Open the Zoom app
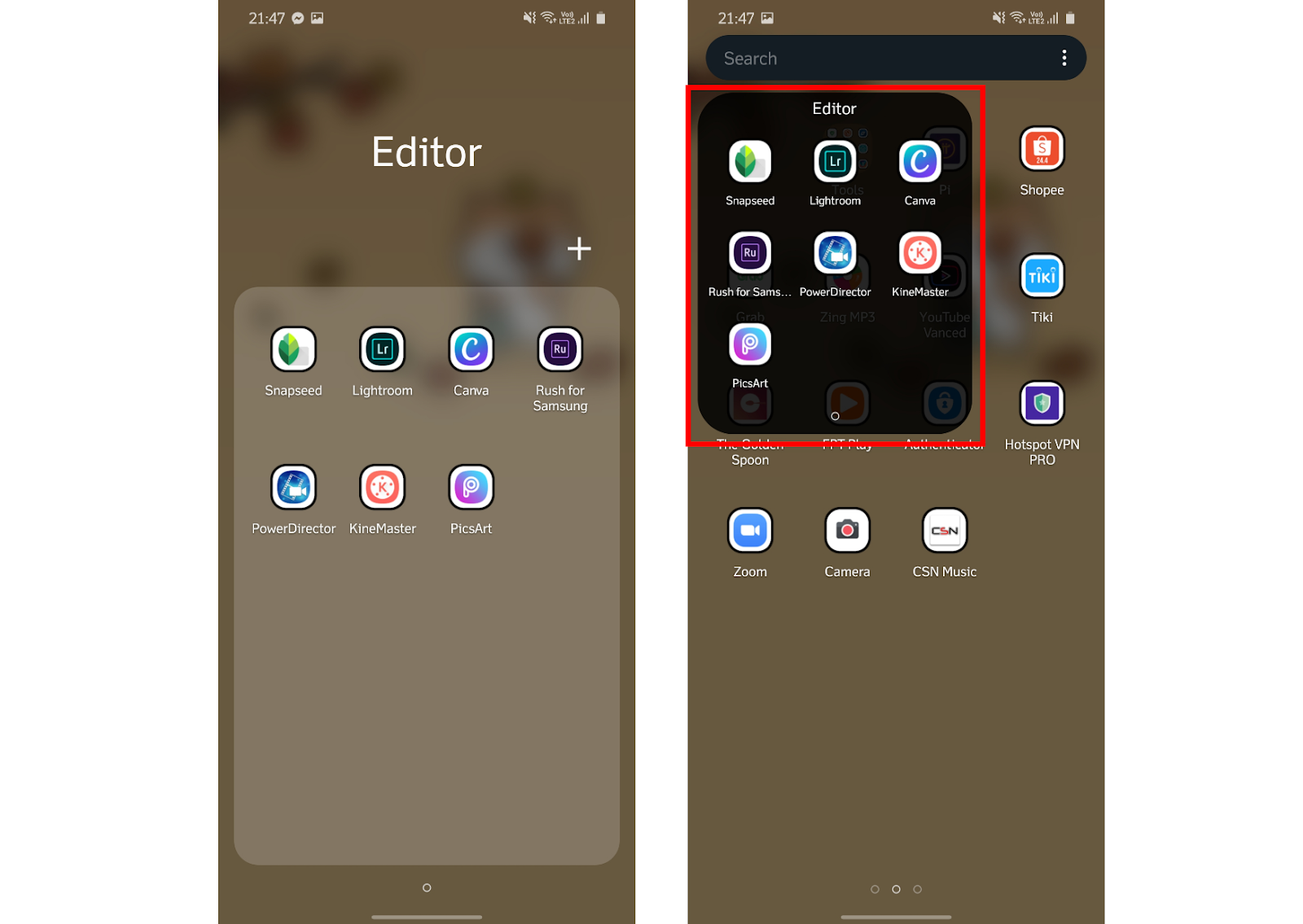The width and height of the screenshot is (1303, 924). click(x=749, y=531)
